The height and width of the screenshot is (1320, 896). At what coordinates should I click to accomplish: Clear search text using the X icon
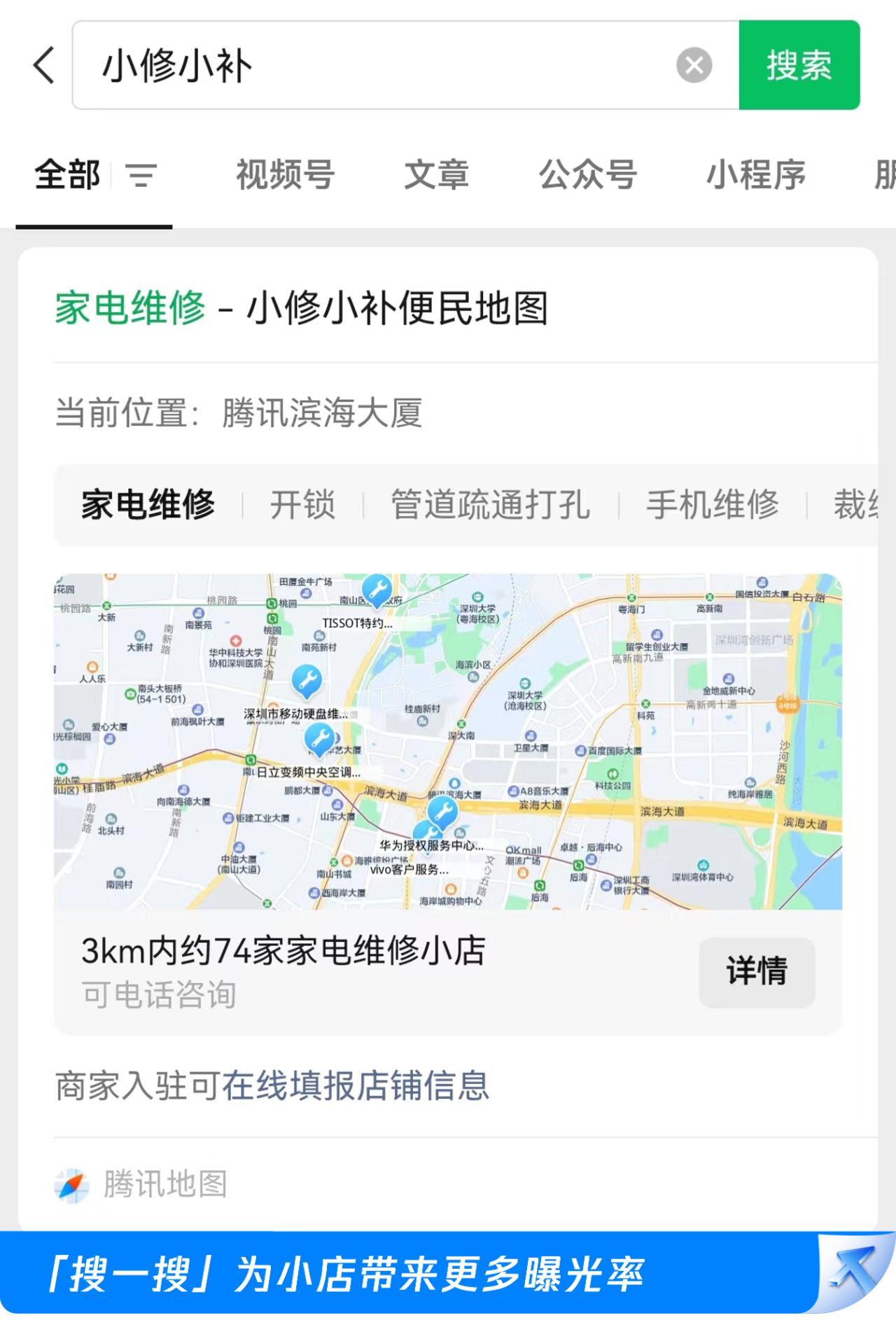(x=694, y=64)
